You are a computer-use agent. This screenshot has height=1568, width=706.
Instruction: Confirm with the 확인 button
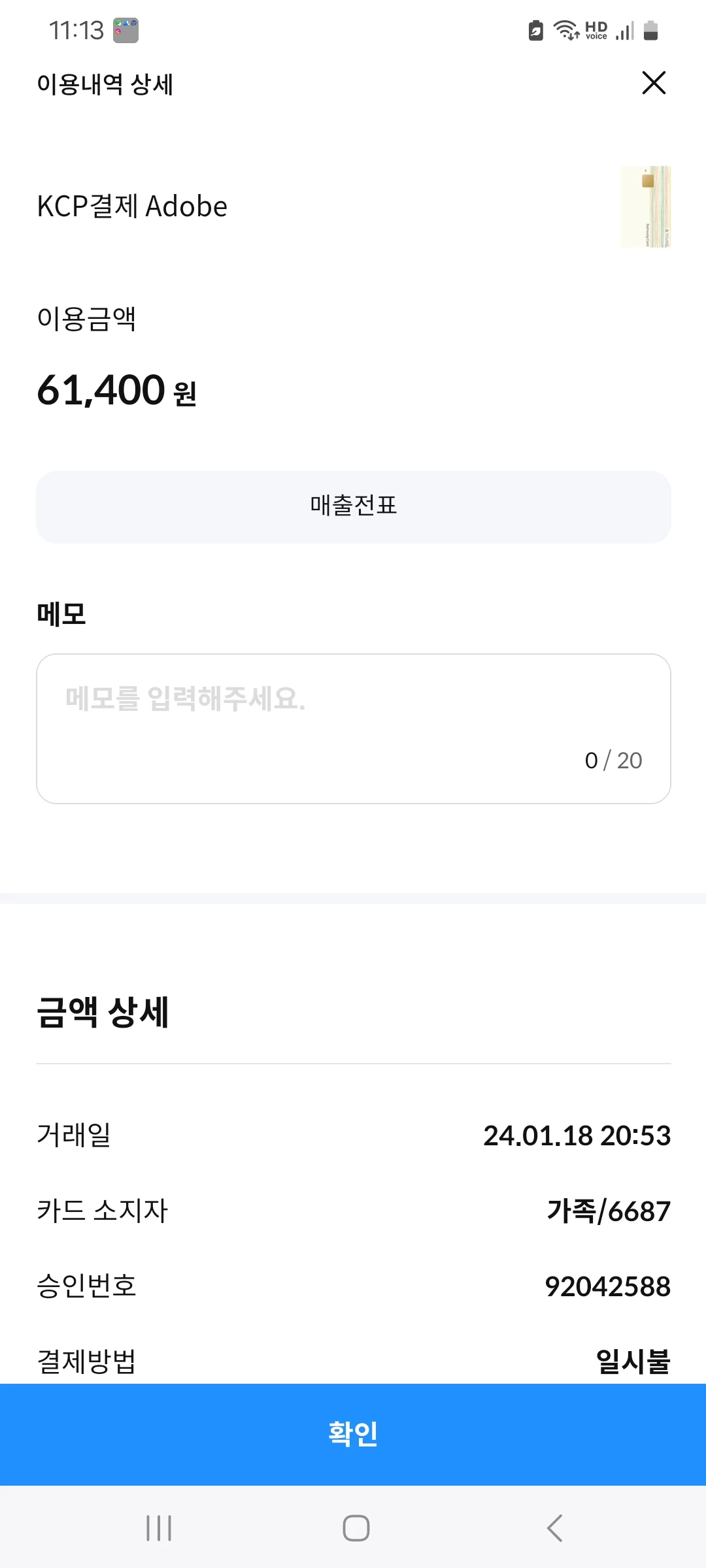353,1434
